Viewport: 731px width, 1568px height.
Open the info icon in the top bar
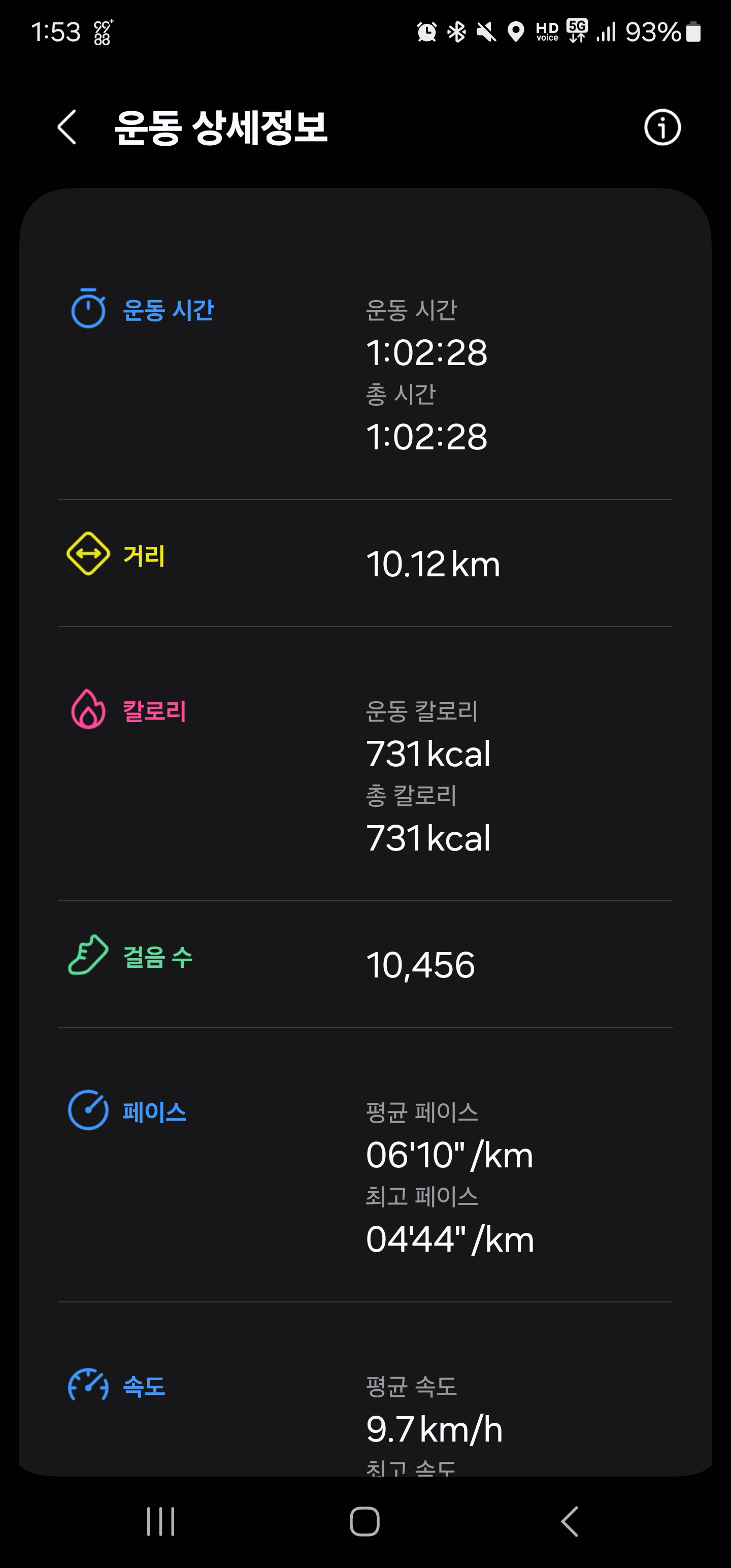click(662, 127)
